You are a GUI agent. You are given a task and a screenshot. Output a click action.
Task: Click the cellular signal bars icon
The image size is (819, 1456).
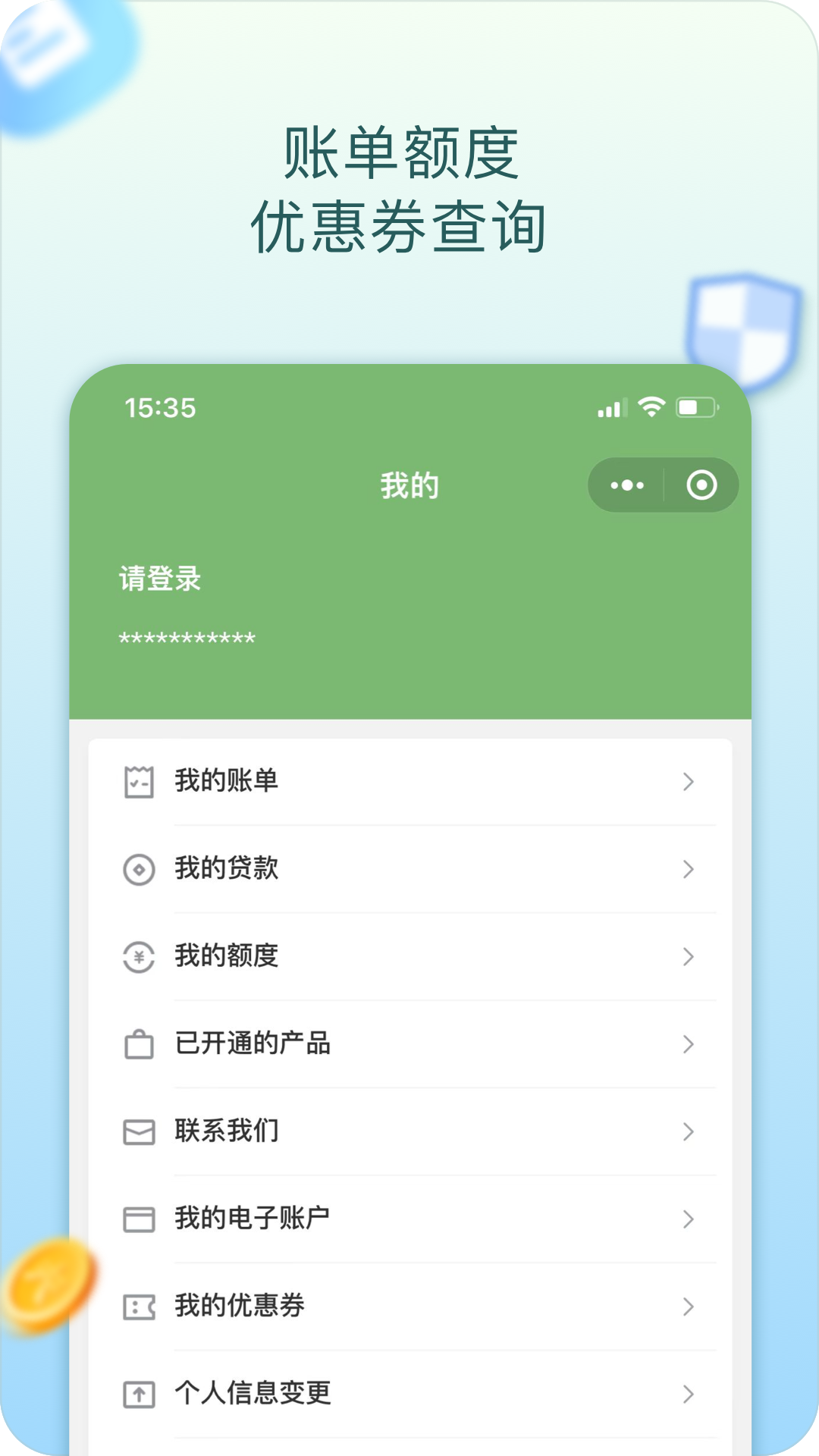pos(607,408)
